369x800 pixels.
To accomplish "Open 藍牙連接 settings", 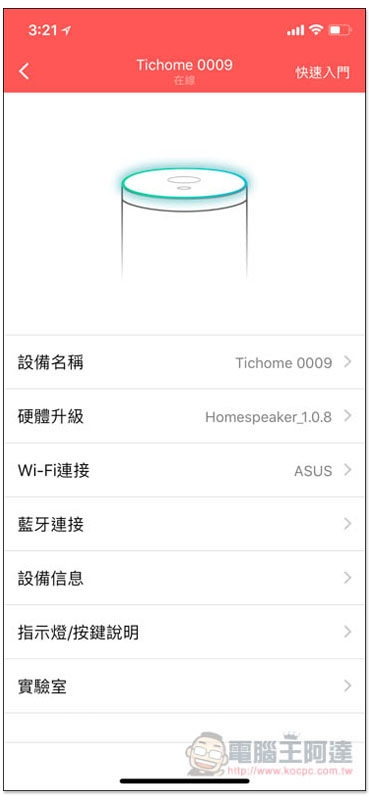I will pyautogui.click(x=184, y=524).
